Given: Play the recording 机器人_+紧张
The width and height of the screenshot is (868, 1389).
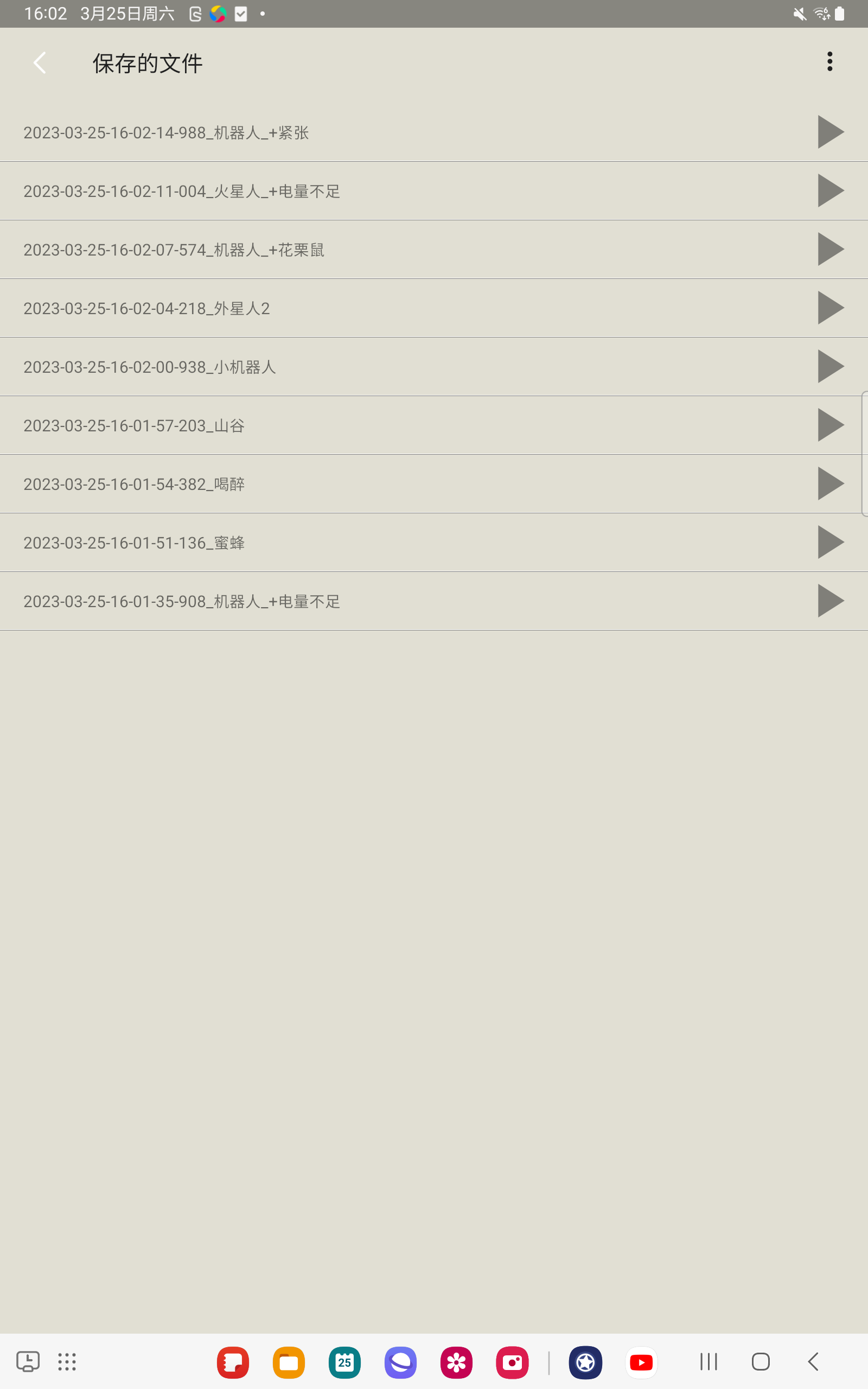Looking at the screenshot, I should 830,132.
